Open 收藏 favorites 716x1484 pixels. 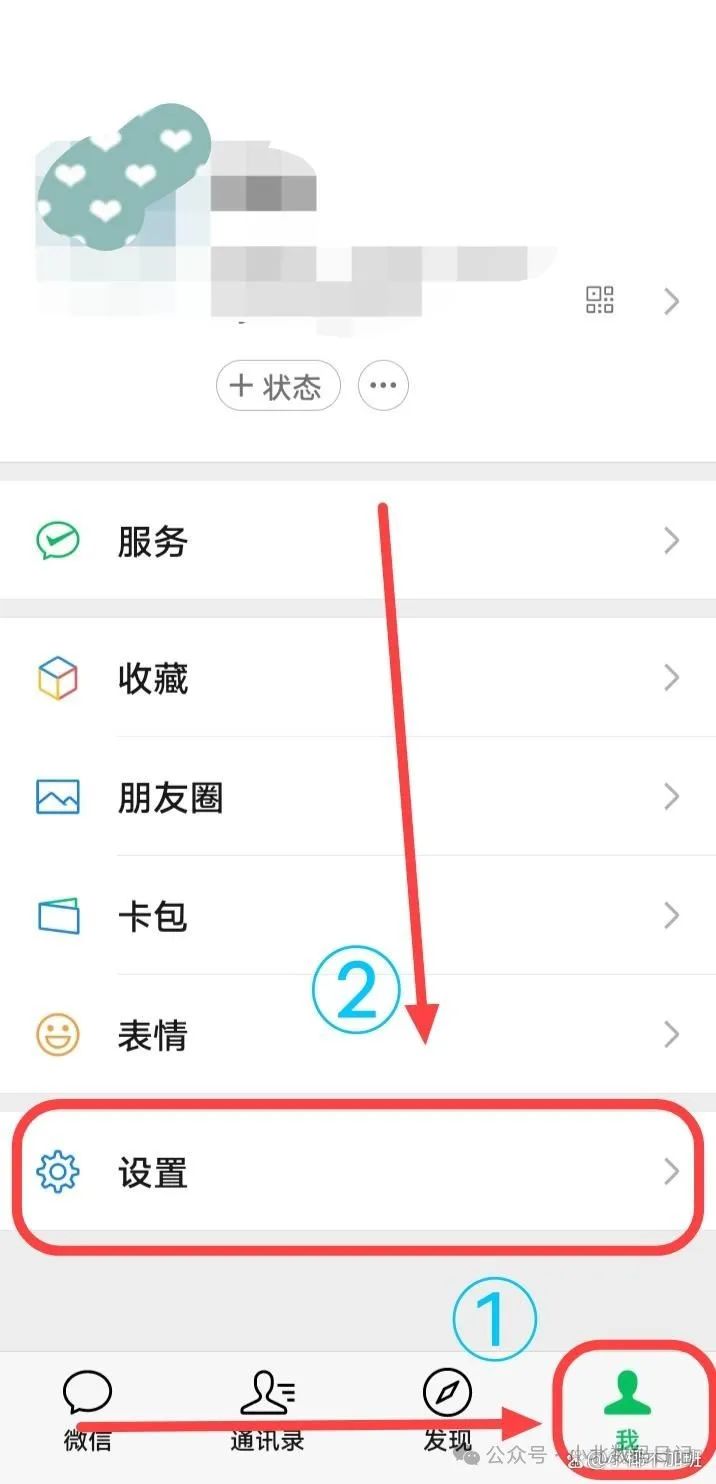click(x=358, y=678)
